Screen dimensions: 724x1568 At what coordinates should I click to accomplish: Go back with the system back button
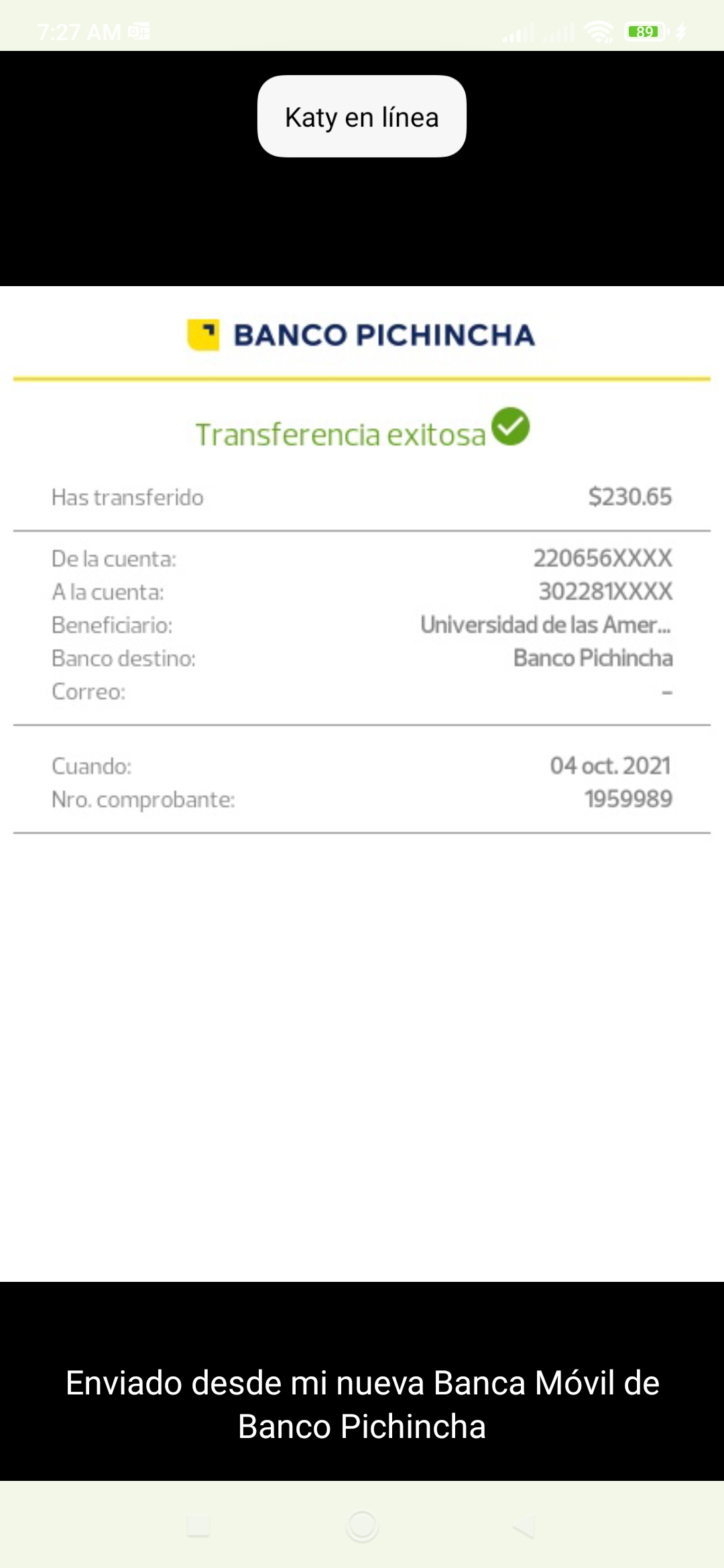(524, 1526)
